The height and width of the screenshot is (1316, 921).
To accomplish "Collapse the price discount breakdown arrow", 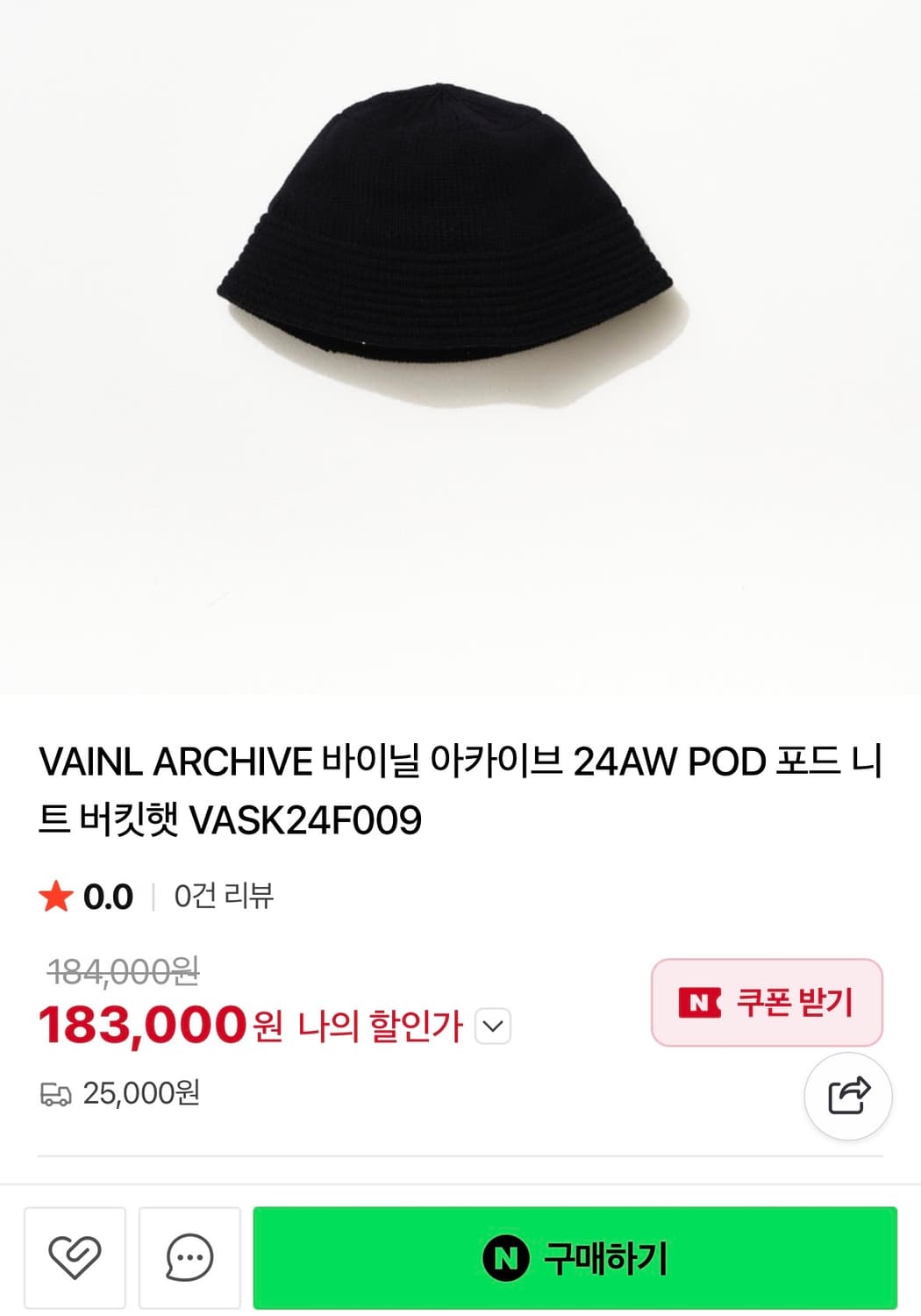I will pyautogui.click(x=494, y=1024).
